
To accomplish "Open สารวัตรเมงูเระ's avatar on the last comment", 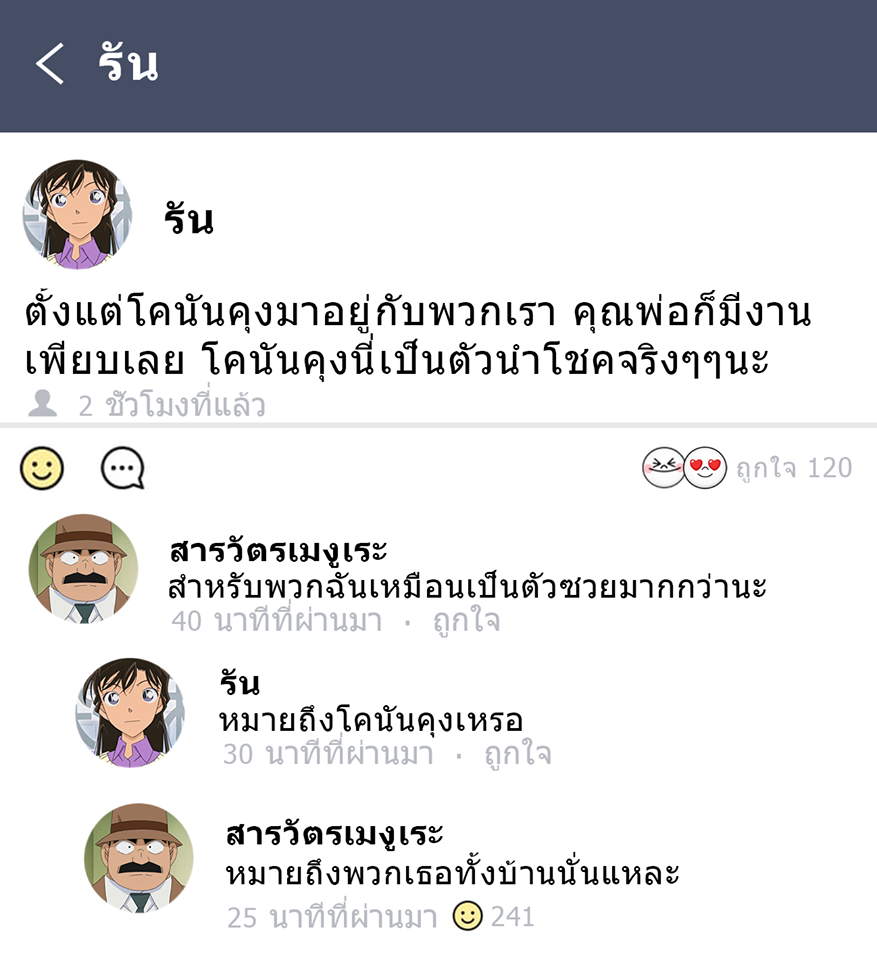I will pos(138,858).
